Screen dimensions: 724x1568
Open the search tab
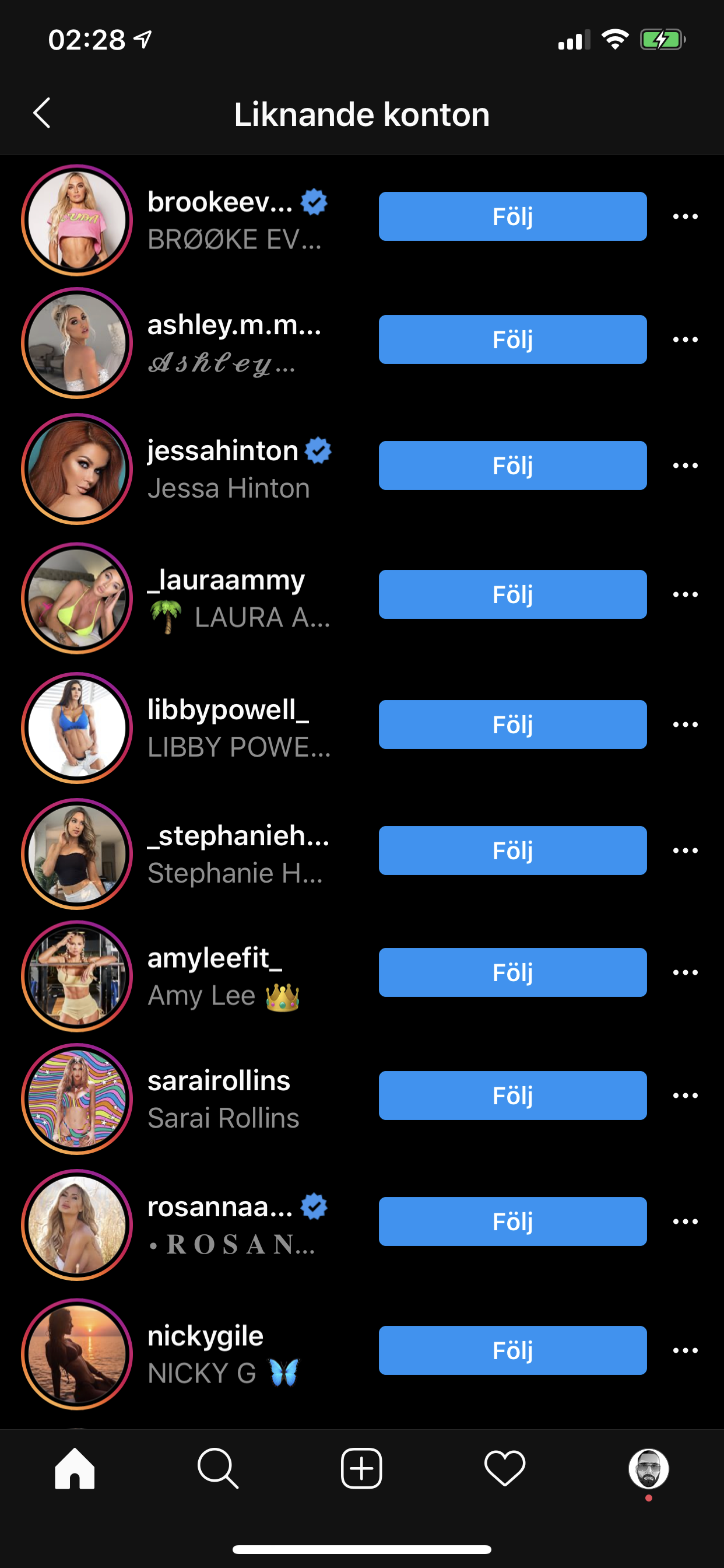pyautogui.click(x=218, y=1468)
